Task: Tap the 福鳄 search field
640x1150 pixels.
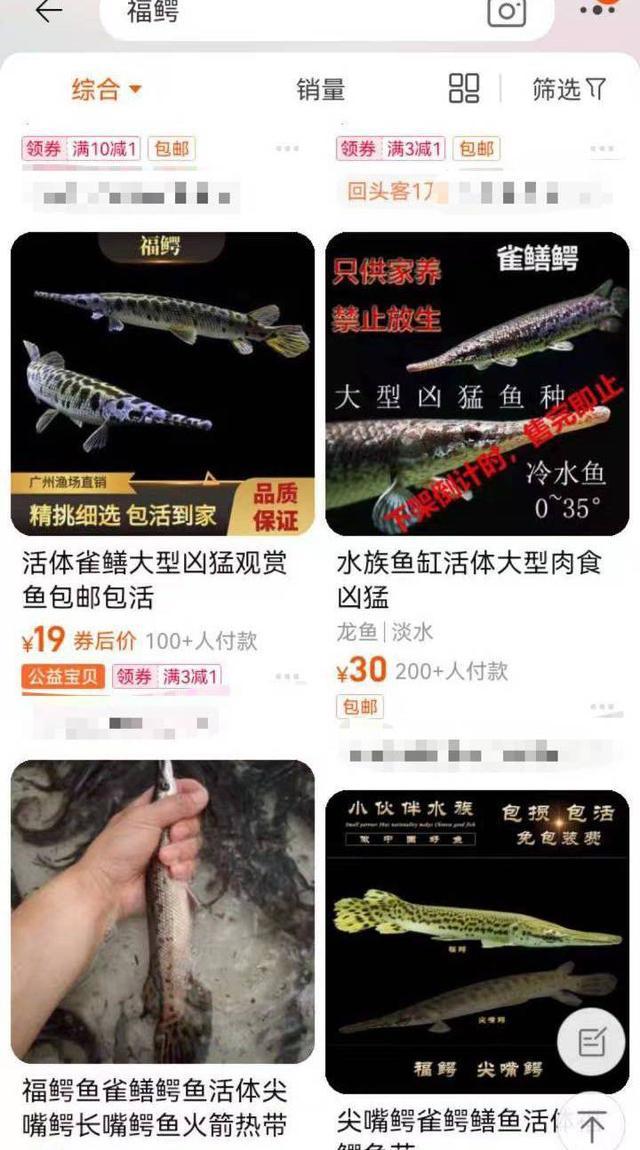Action: click(x=300, y=13)
